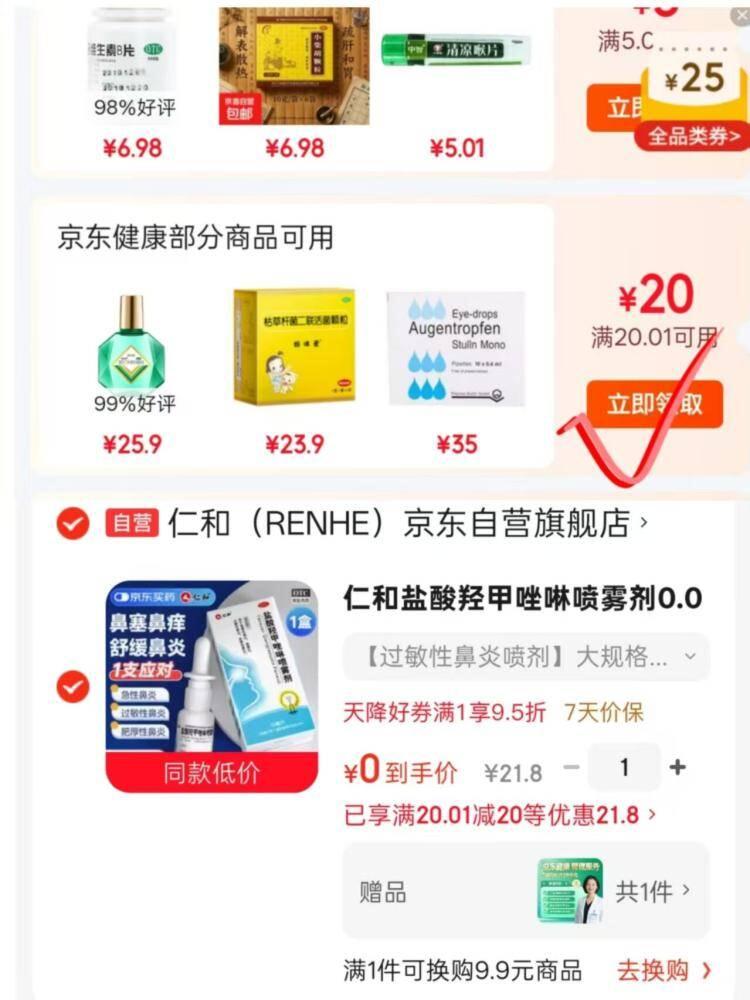Tap the quantity field showing 1
Screen dimensions: 750x1000
coord(624,767)
